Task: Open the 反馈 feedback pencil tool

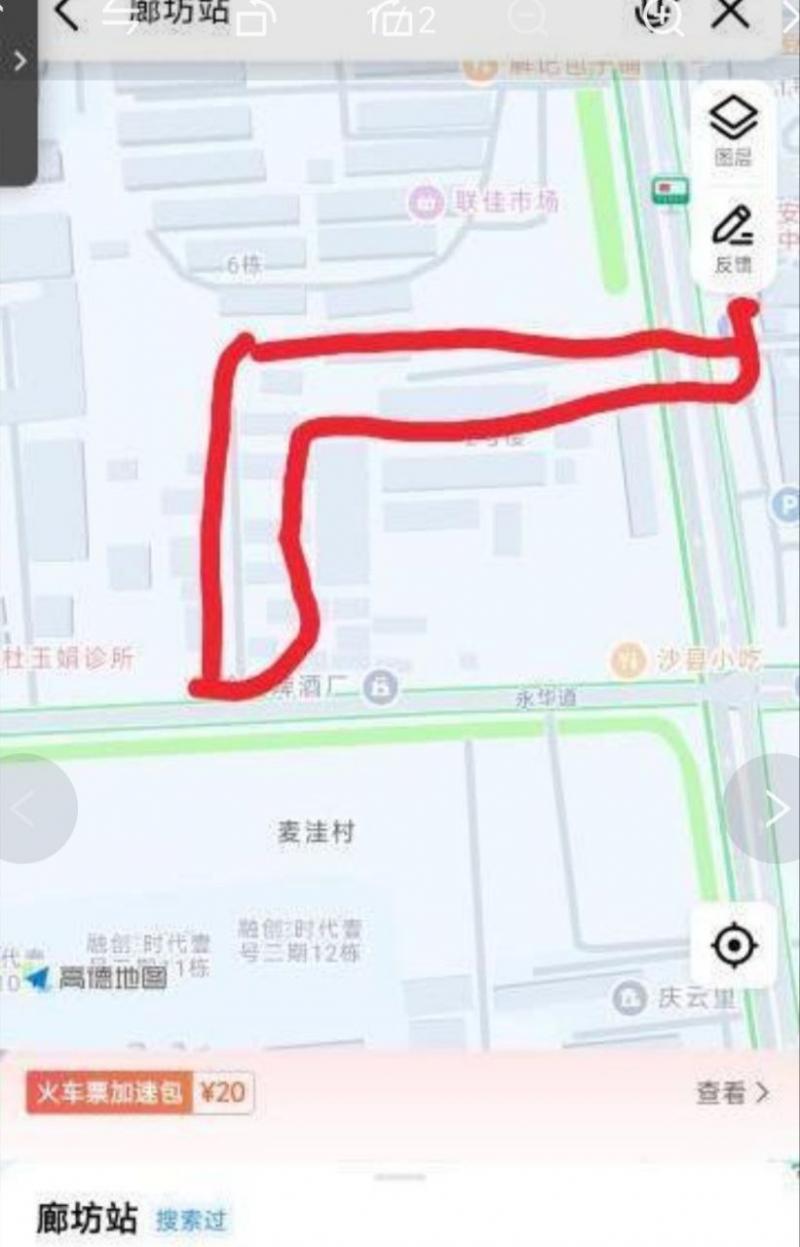Action: pos(734,238)
